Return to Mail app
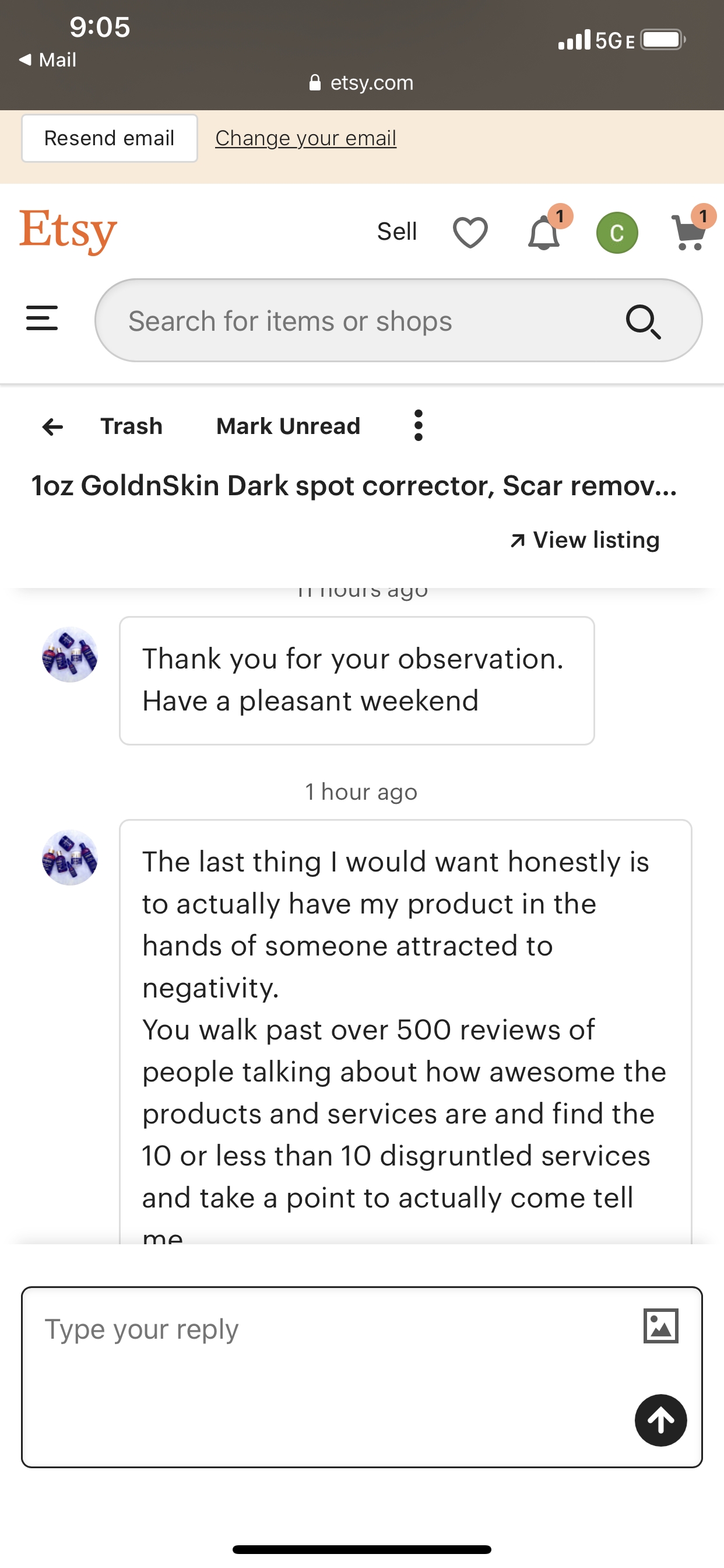Image resolution: width=724 pixels, height=1568 pixels. [x=48, y=60]
